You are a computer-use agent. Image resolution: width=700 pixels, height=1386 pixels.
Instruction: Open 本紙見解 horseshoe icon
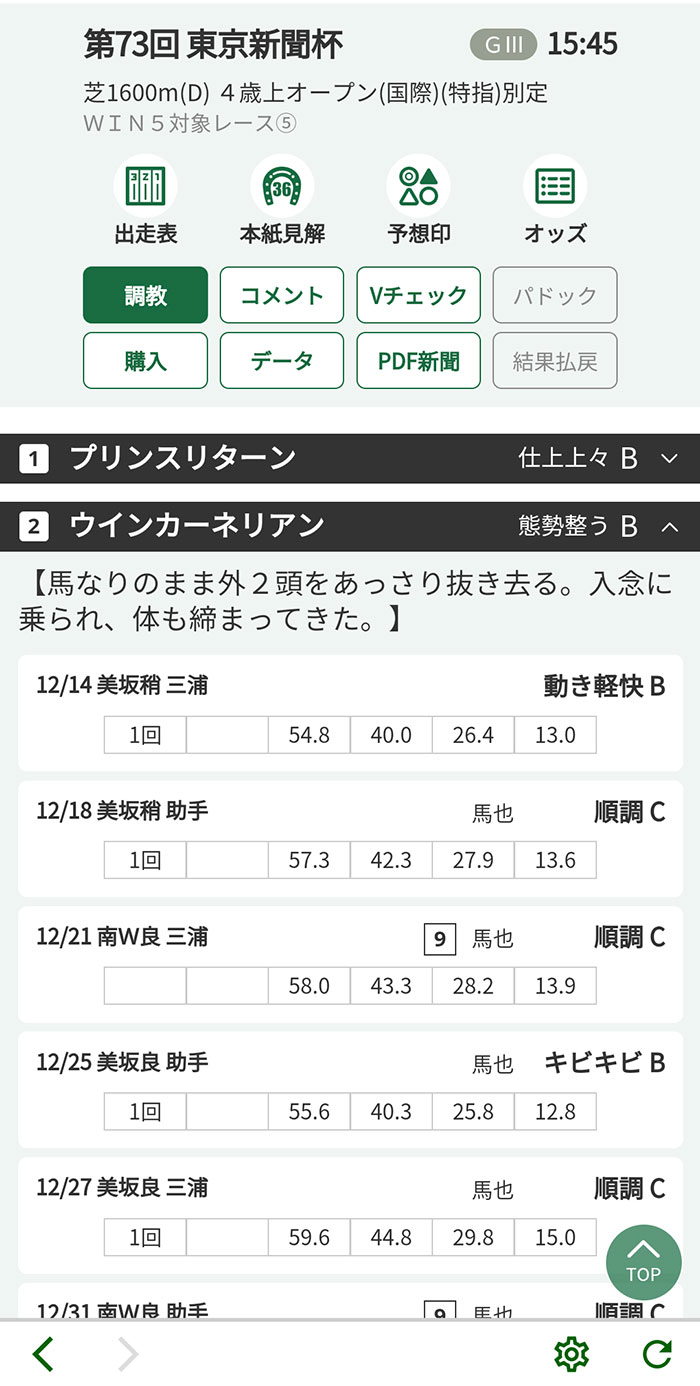282,201
